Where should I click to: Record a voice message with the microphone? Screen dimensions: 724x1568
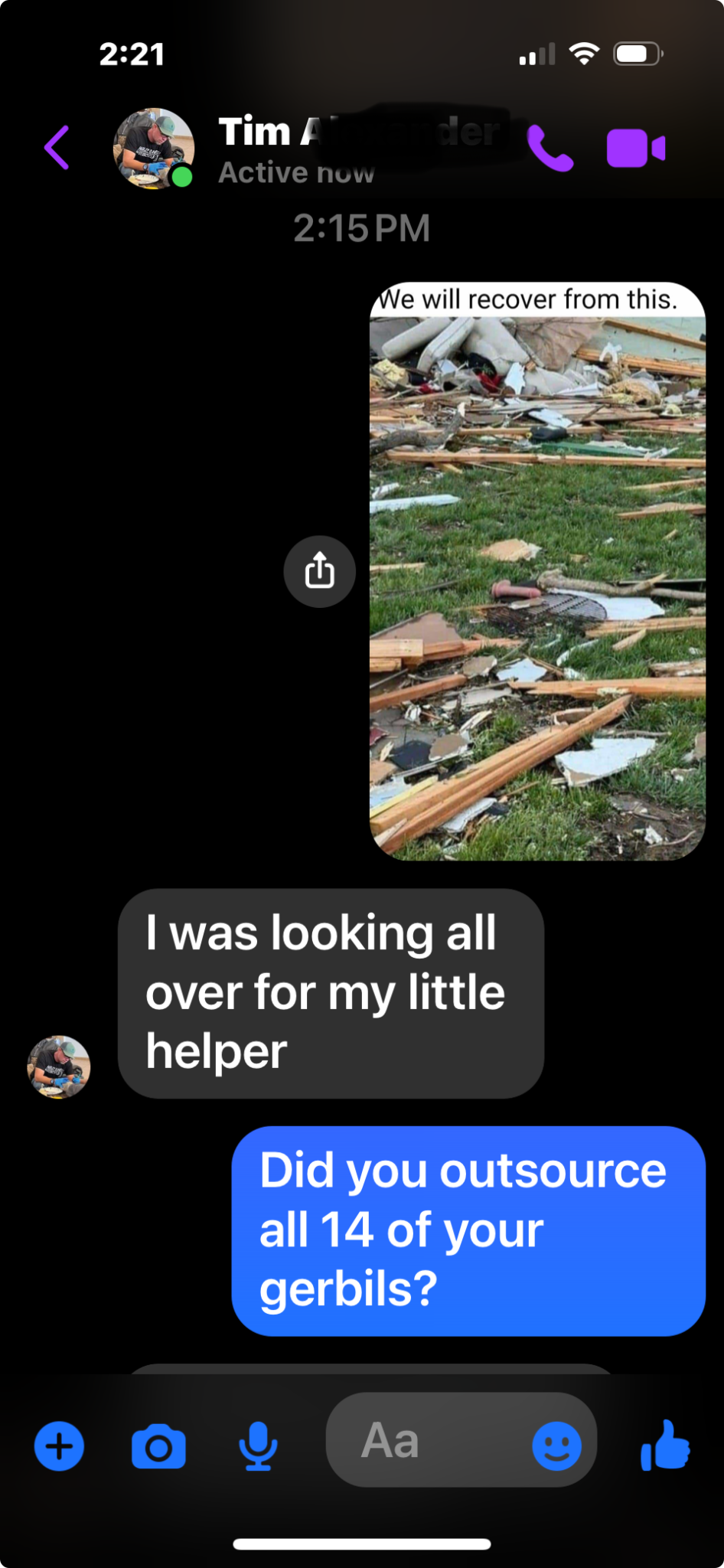(258, 1446)
